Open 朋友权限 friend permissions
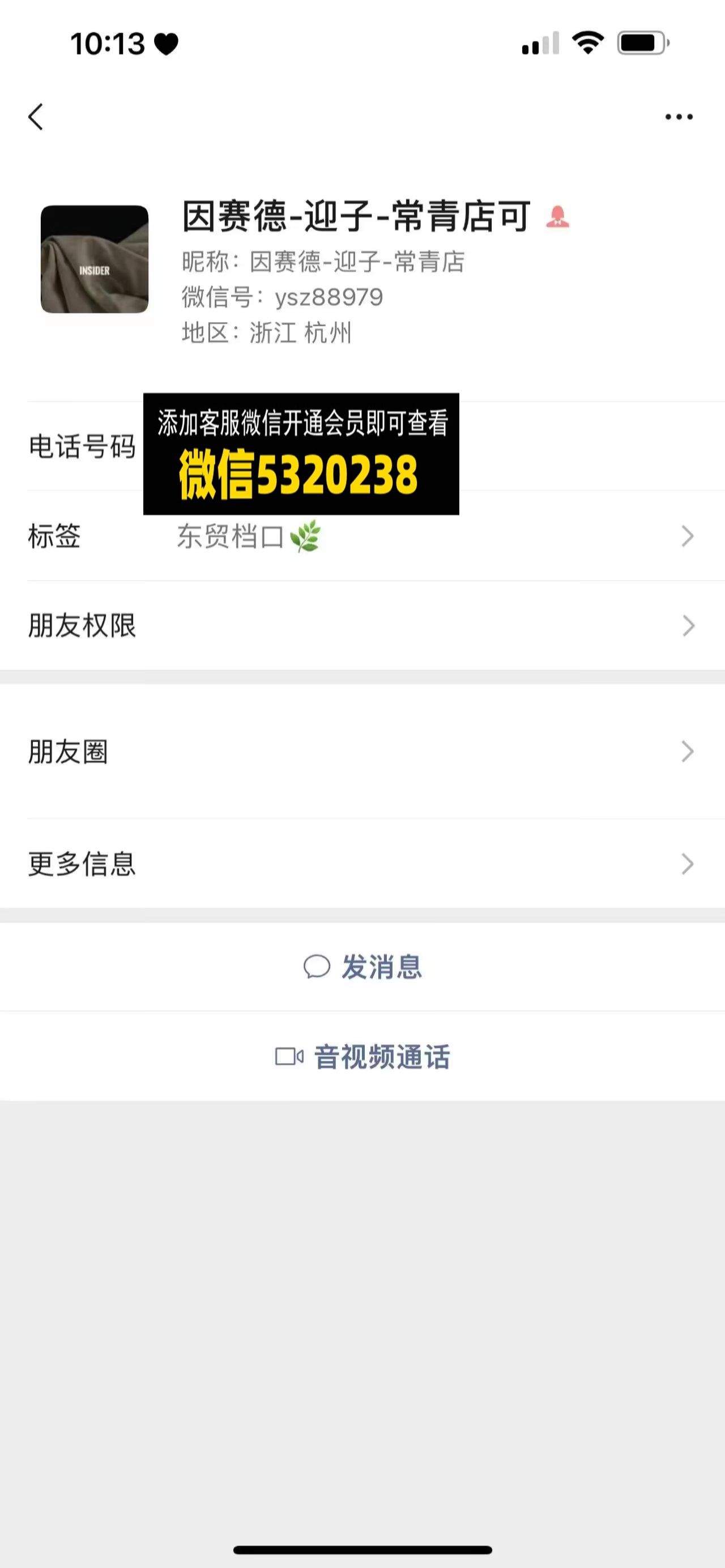725x1568 pixels. click(x=362, y=626)
